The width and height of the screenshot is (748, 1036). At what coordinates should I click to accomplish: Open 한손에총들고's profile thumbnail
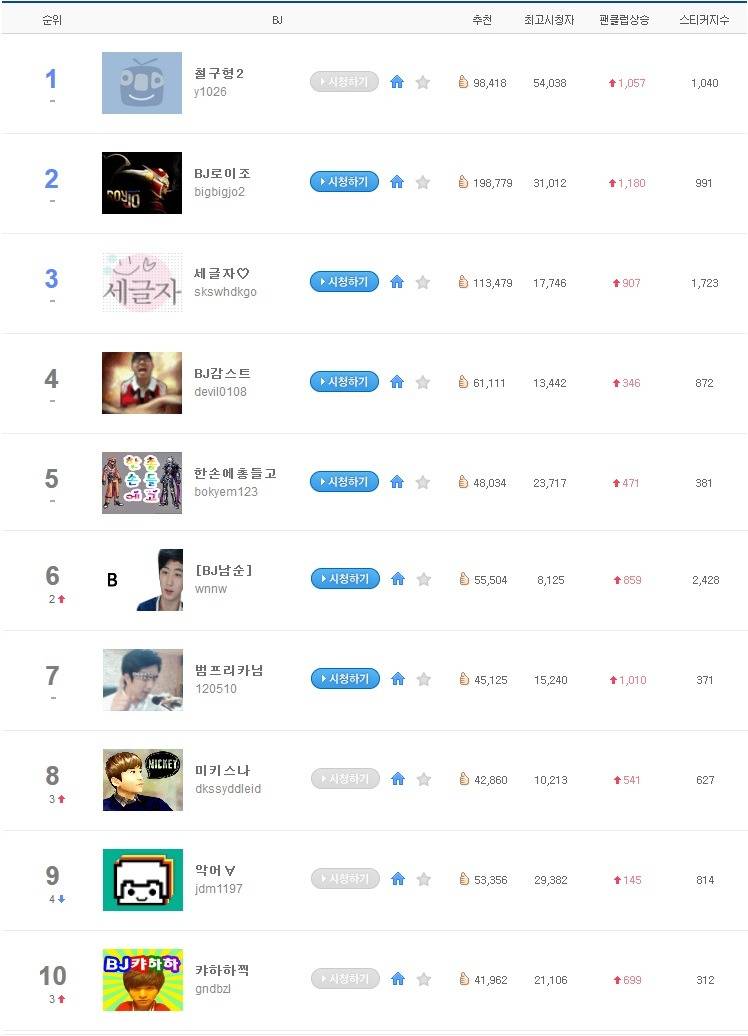142,483
